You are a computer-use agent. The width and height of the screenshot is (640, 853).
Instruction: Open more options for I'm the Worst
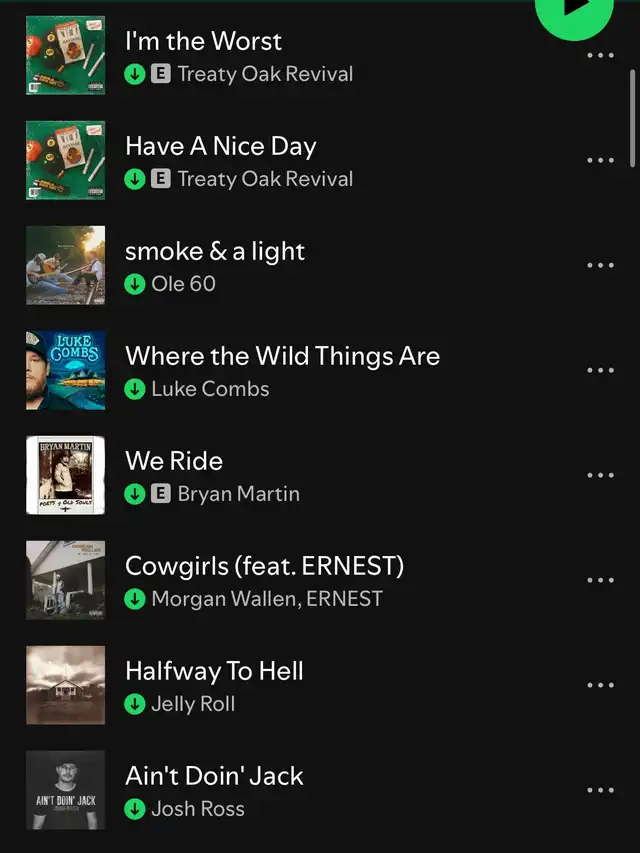point(600,55)
